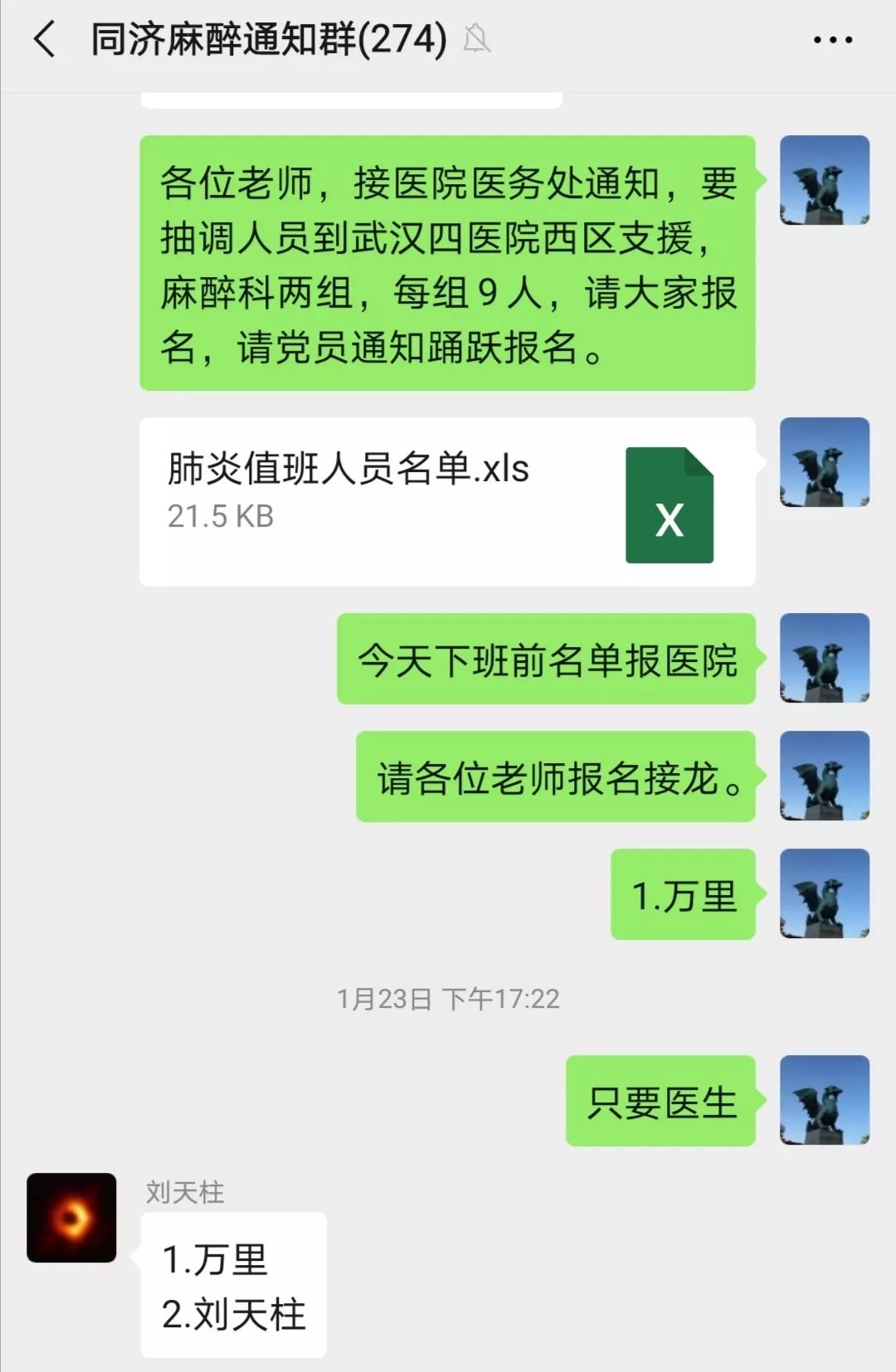Tap 刘天柱's black hole avatar
Image resolution: width=896 pixels, height=1372 pixels.
71,1217
